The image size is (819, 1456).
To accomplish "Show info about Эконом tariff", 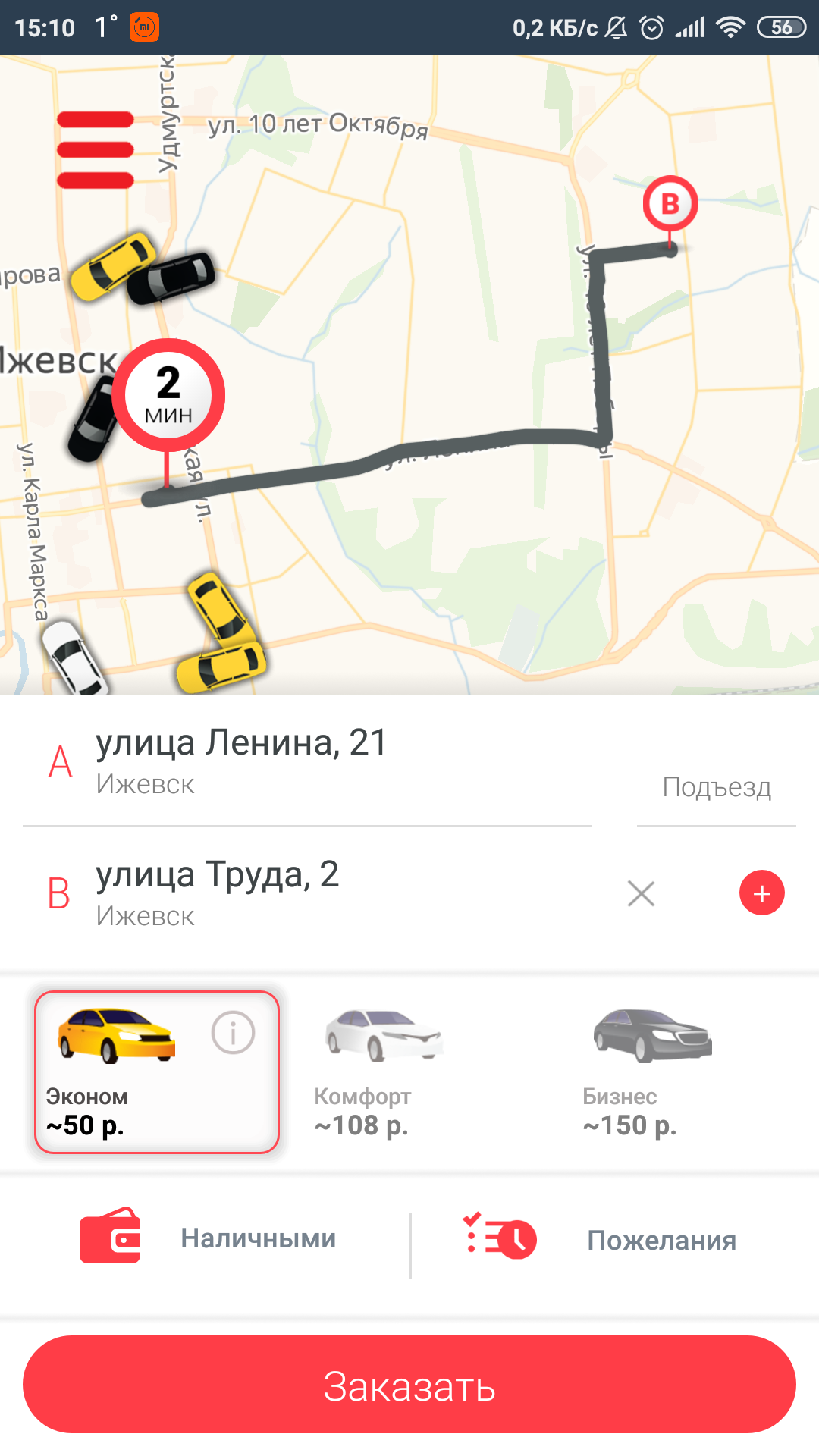I will click(233, 1032).
